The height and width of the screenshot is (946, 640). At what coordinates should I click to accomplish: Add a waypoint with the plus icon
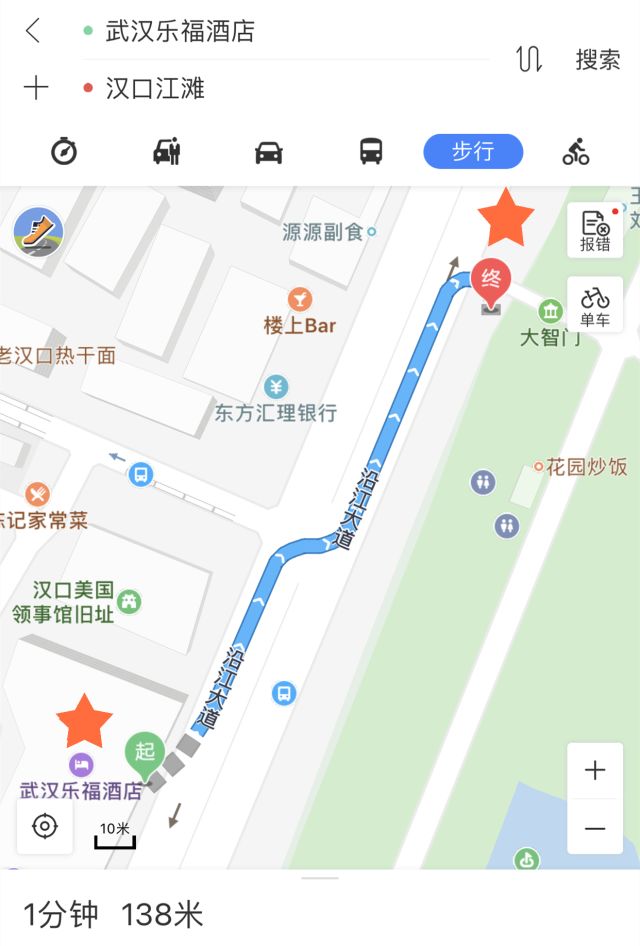[x=35, y=88]
